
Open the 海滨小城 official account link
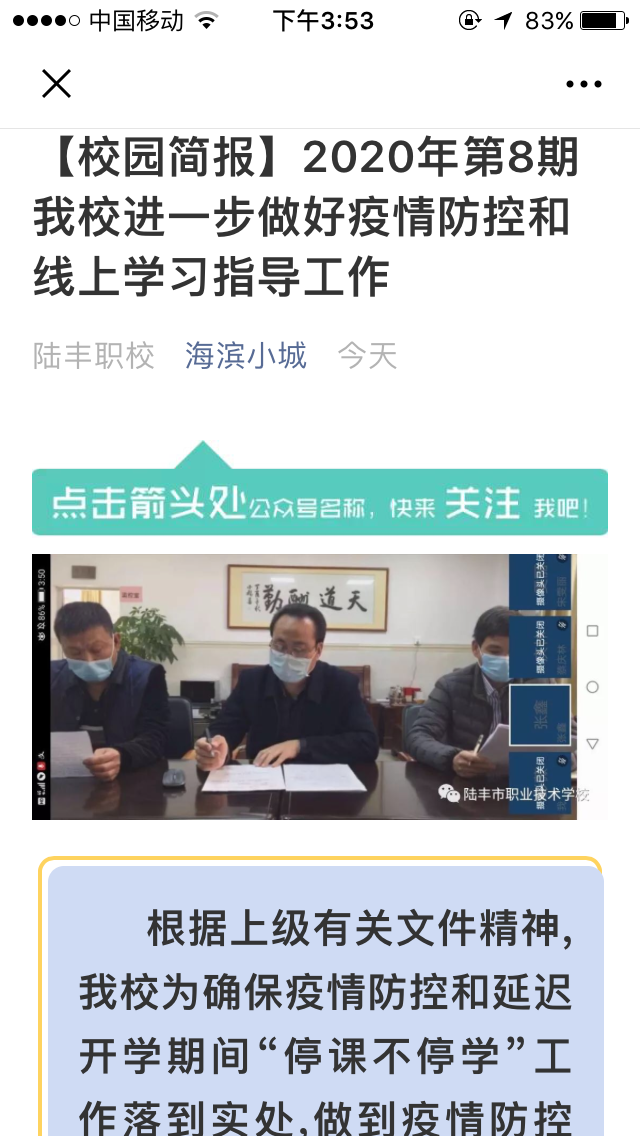(246, 356)
